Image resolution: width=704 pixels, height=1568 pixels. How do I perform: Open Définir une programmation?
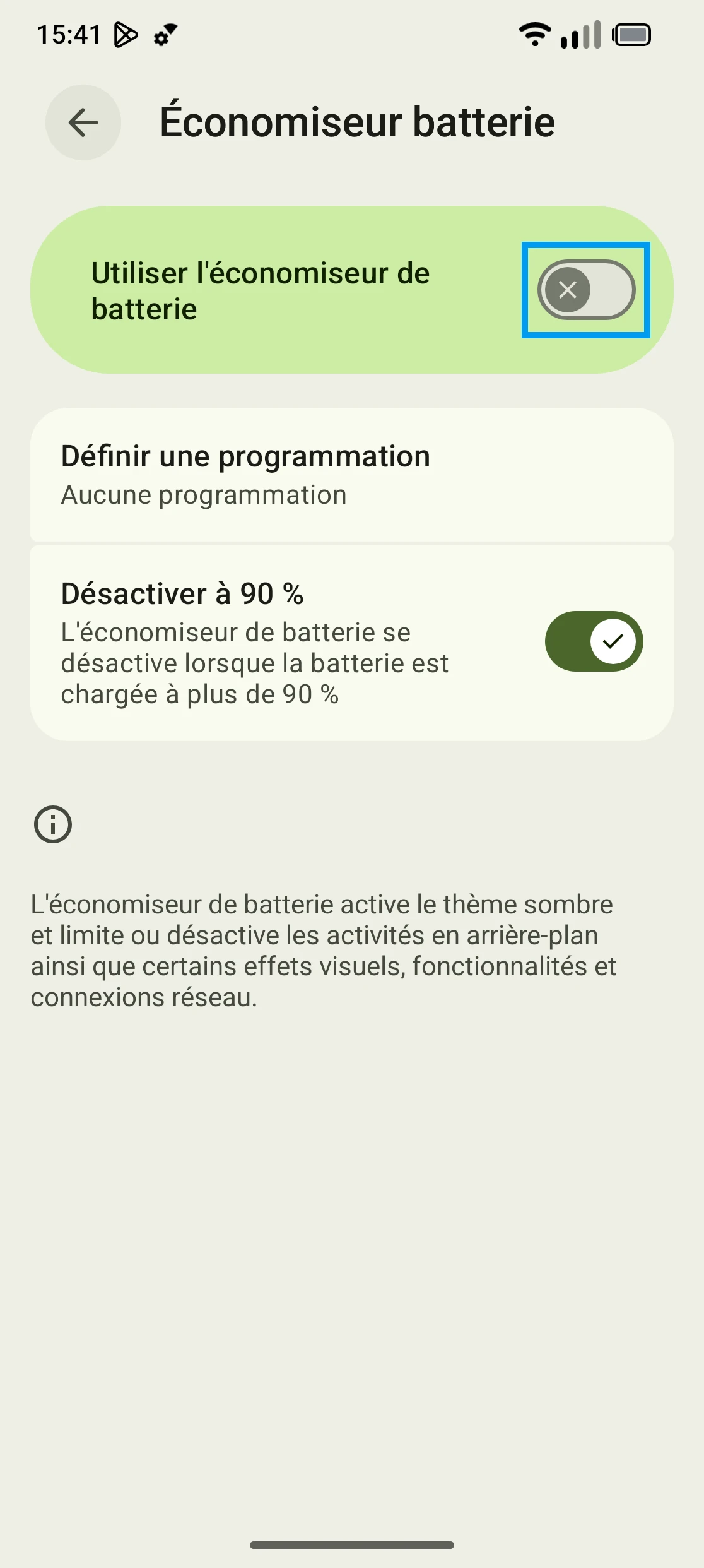pos(351,475)
